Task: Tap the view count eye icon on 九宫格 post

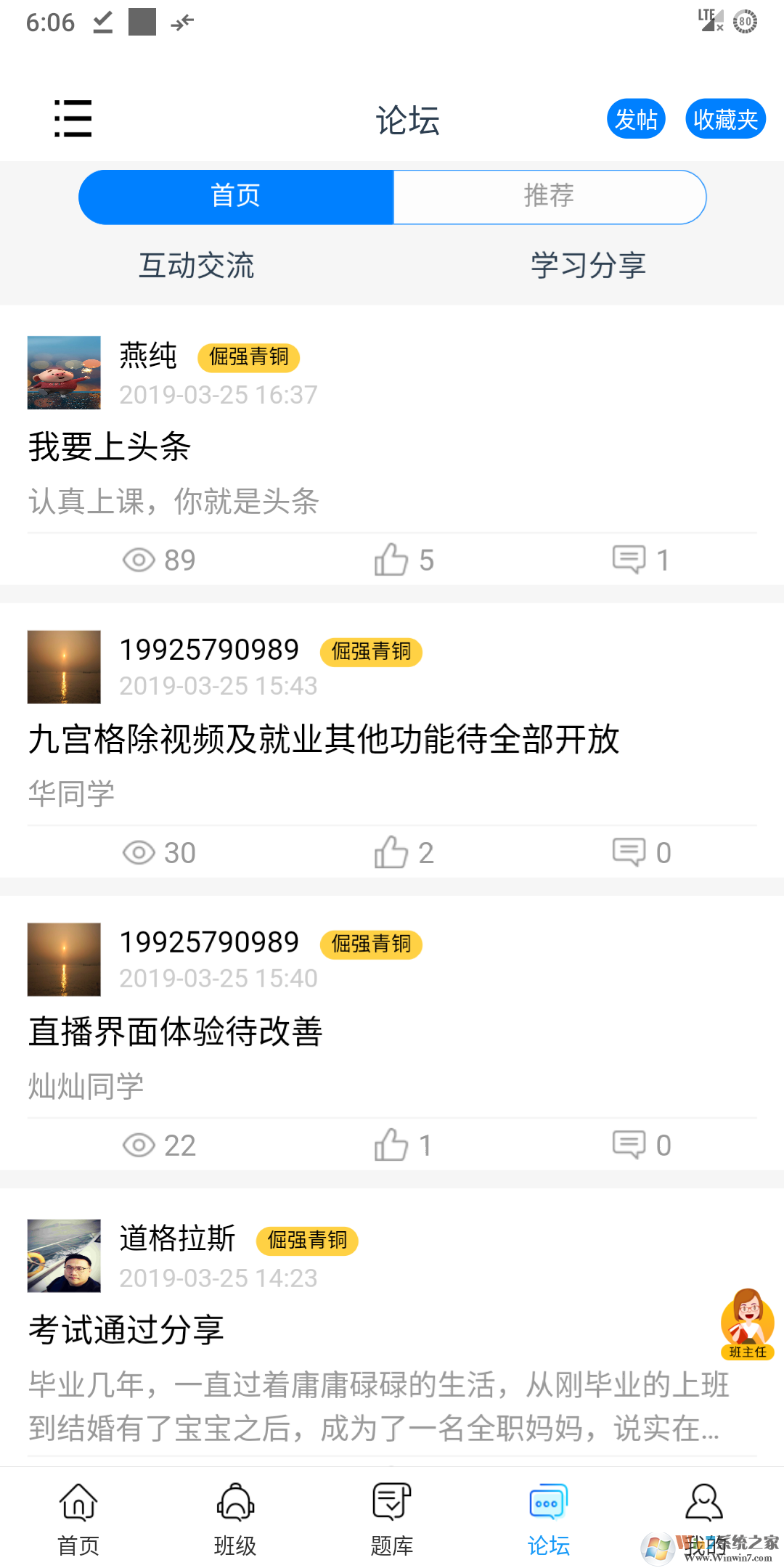Action: point(140,853)
